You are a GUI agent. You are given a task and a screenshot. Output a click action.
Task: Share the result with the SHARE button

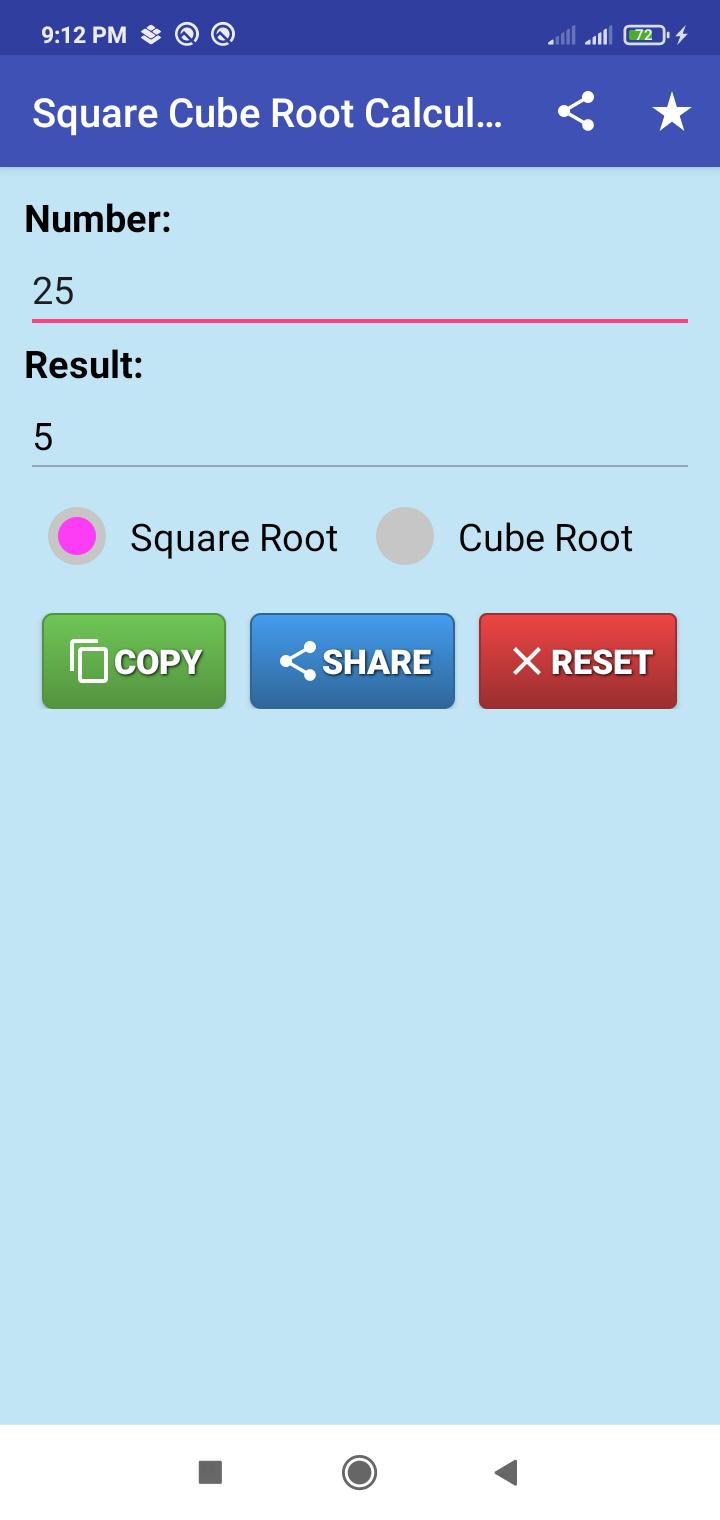click(352, 661)
